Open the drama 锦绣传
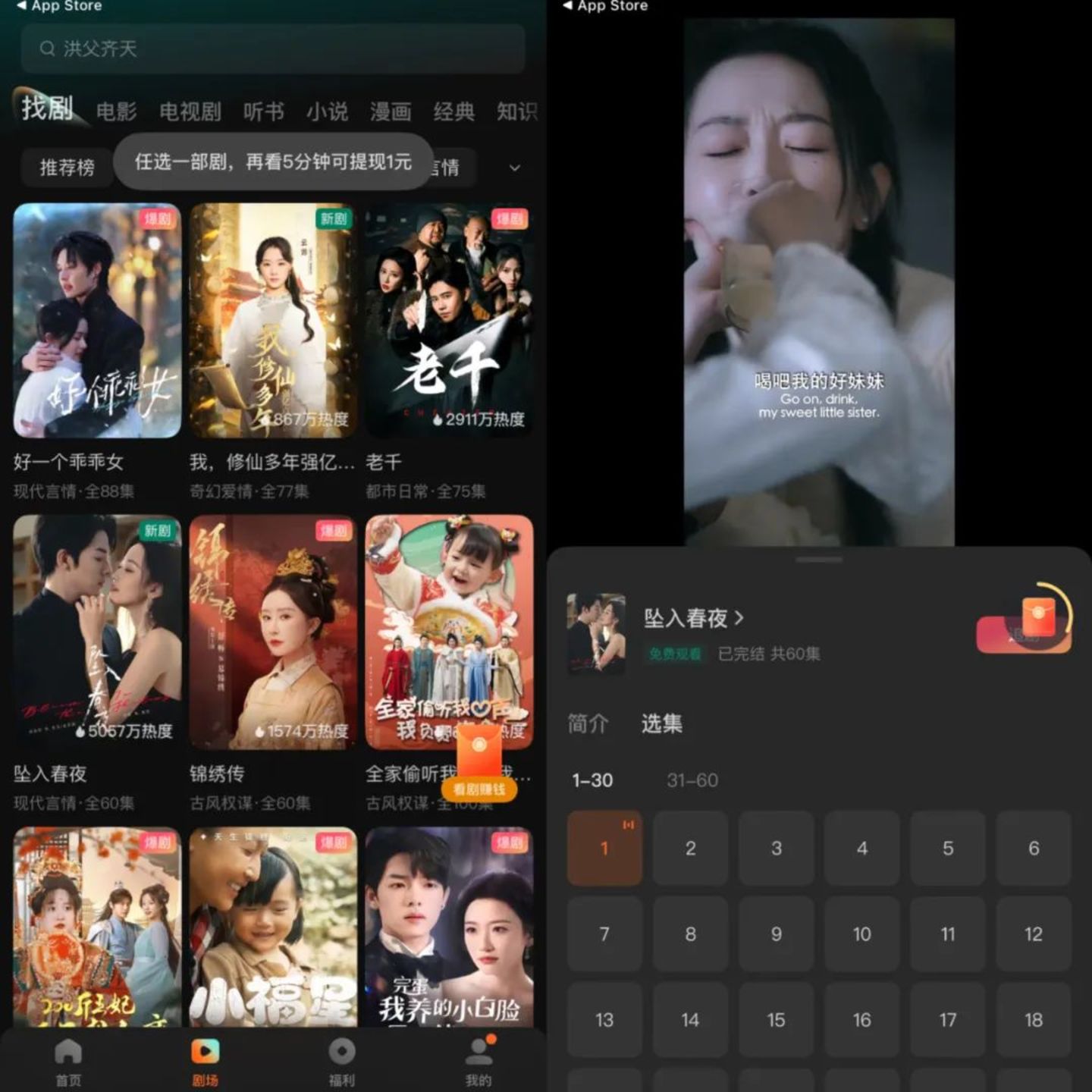 (x=273, y=632)
